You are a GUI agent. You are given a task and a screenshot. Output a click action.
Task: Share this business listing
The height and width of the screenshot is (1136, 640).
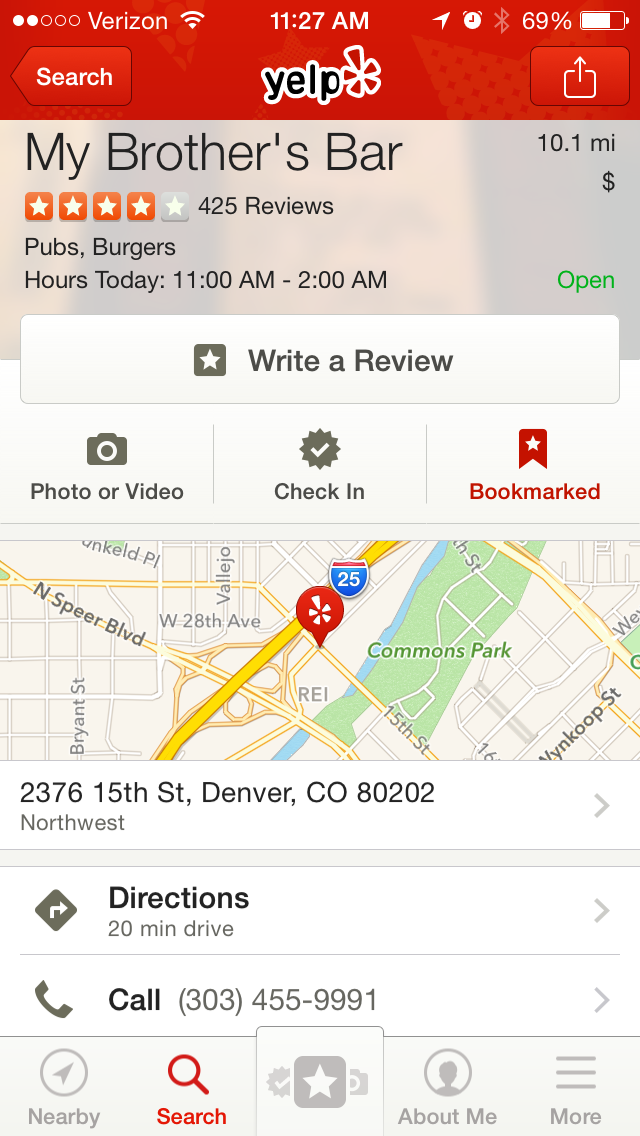pyautogui.click(x=579, y=76)
